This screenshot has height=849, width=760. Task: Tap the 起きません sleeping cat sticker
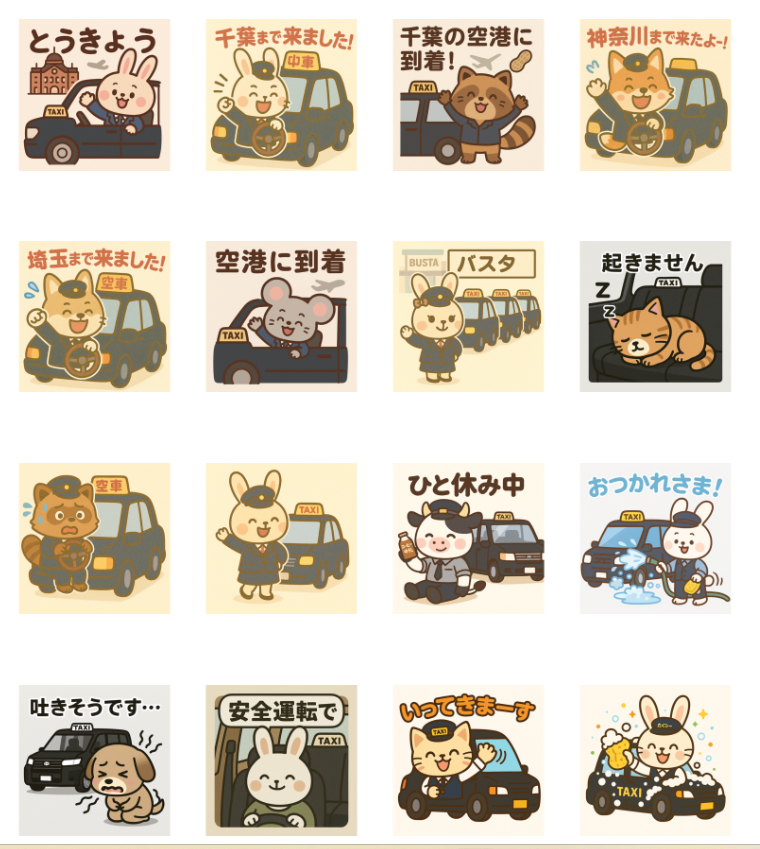pyautogui.click(x=655, y=316)
